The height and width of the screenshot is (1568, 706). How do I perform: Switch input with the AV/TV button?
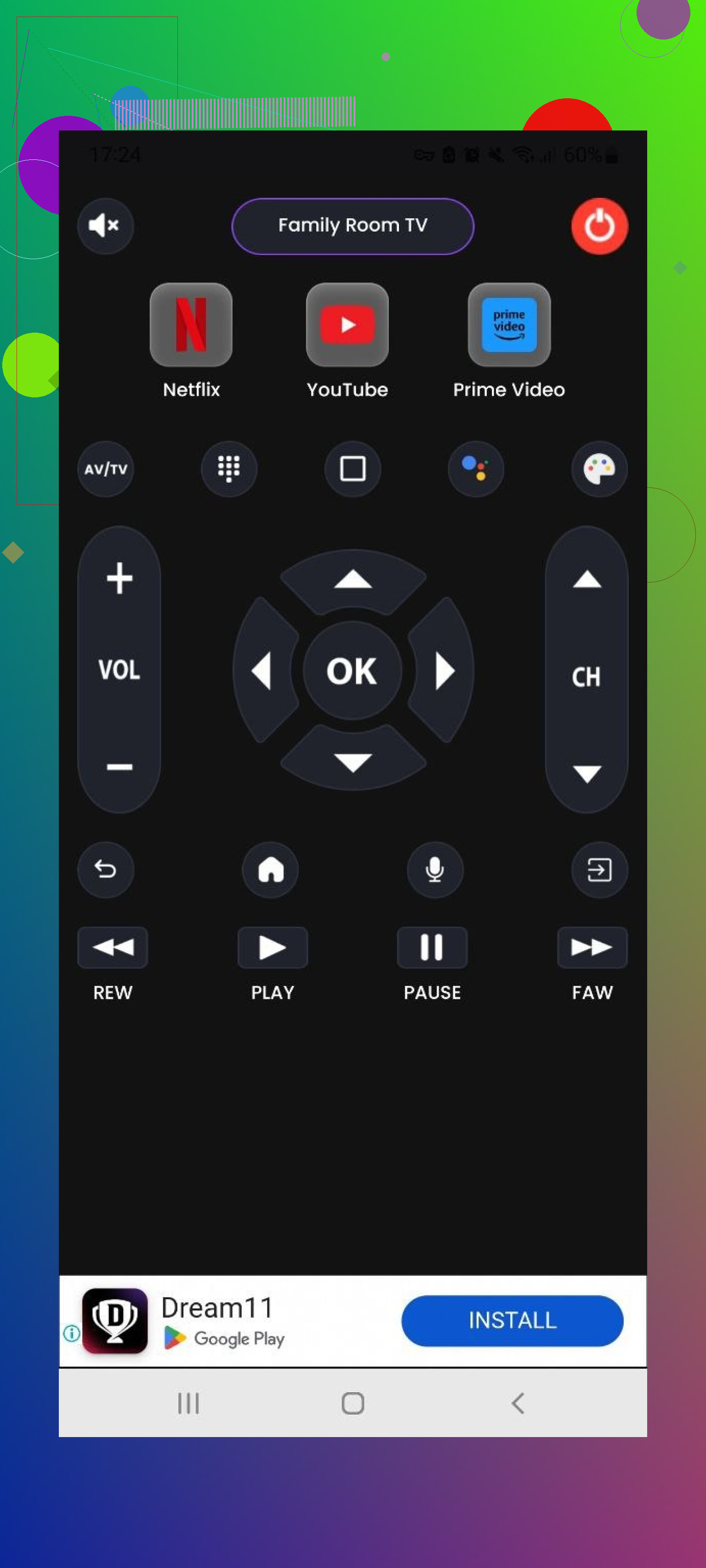(x=105, y=469)
